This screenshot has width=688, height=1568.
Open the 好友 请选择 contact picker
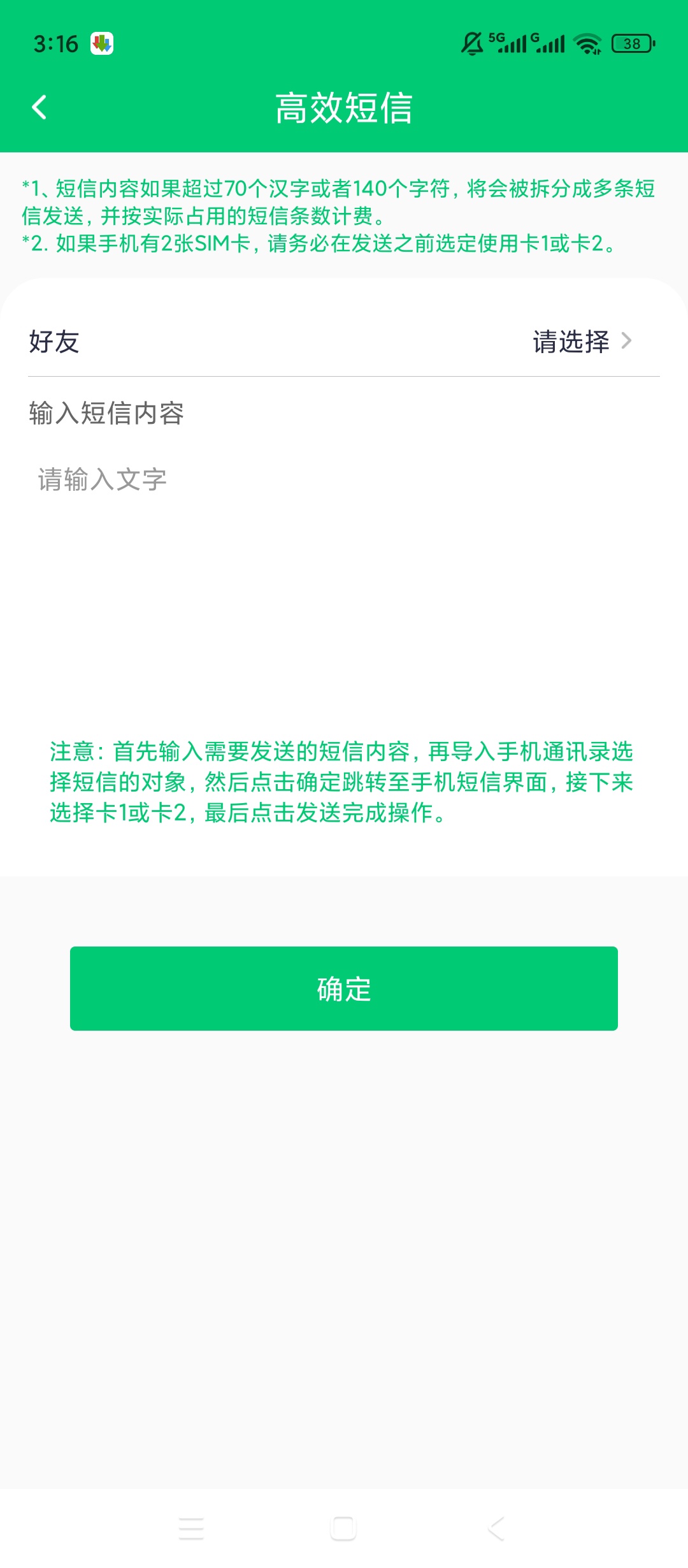coord(344,342)
